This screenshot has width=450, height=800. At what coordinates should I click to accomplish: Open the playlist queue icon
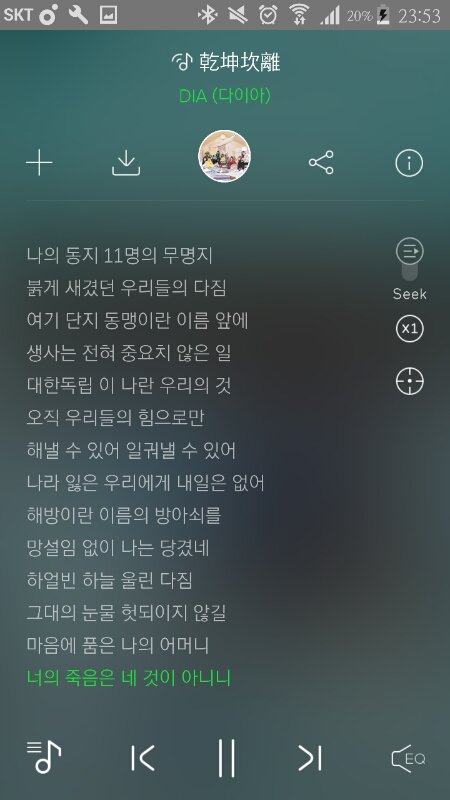pos(44,757)
